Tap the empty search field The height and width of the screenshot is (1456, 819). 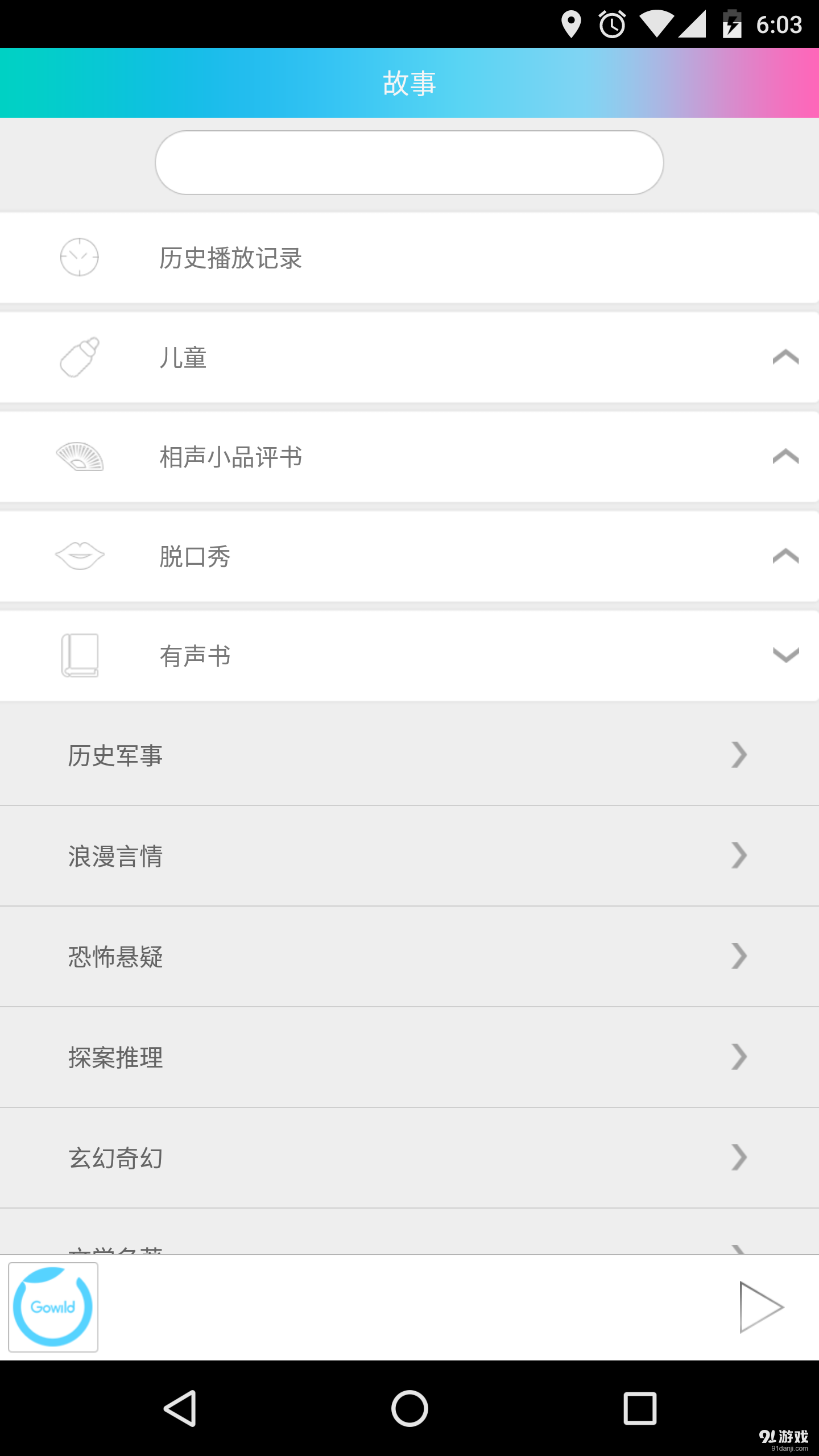409,163
